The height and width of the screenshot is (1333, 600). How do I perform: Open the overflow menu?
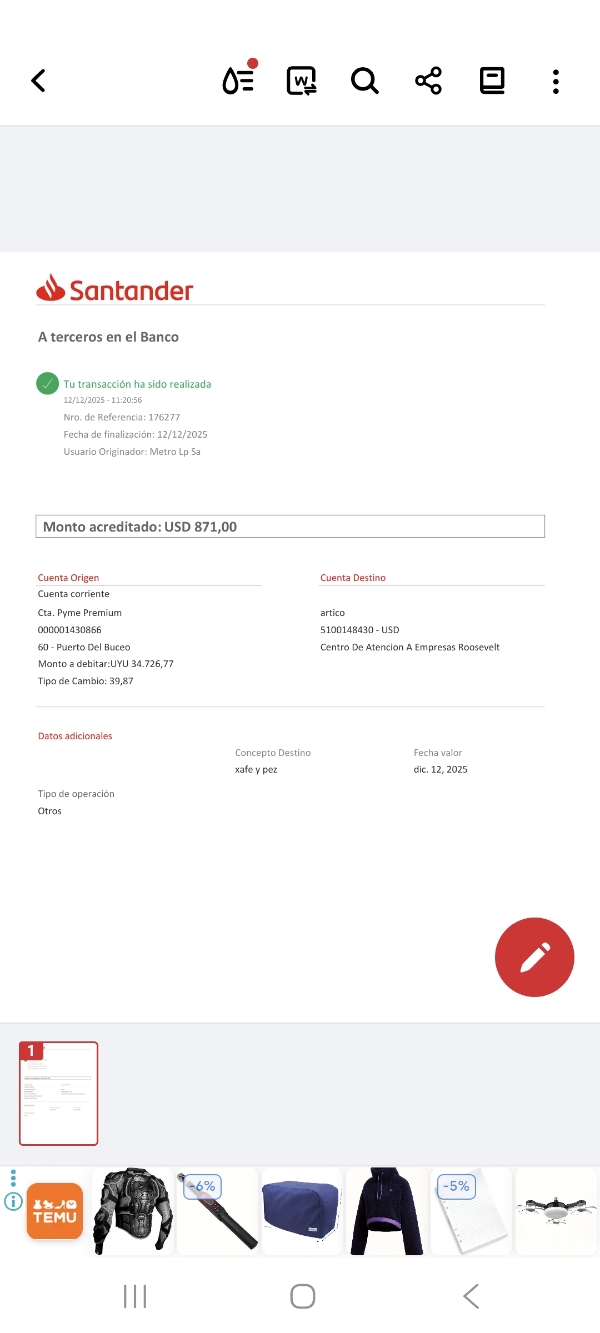coord(556,81)
